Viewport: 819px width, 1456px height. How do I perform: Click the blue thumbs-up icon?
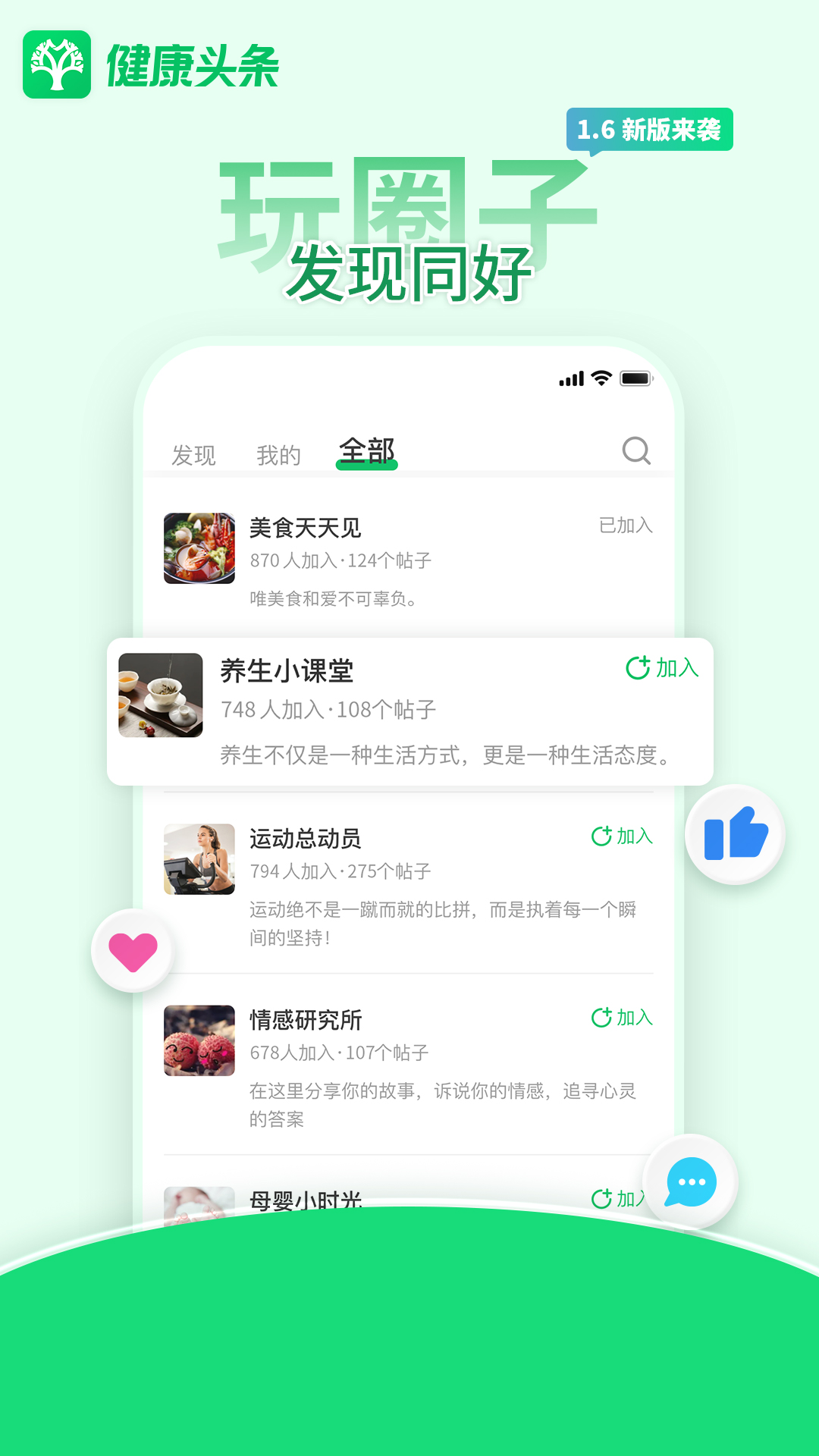[734, 833]
